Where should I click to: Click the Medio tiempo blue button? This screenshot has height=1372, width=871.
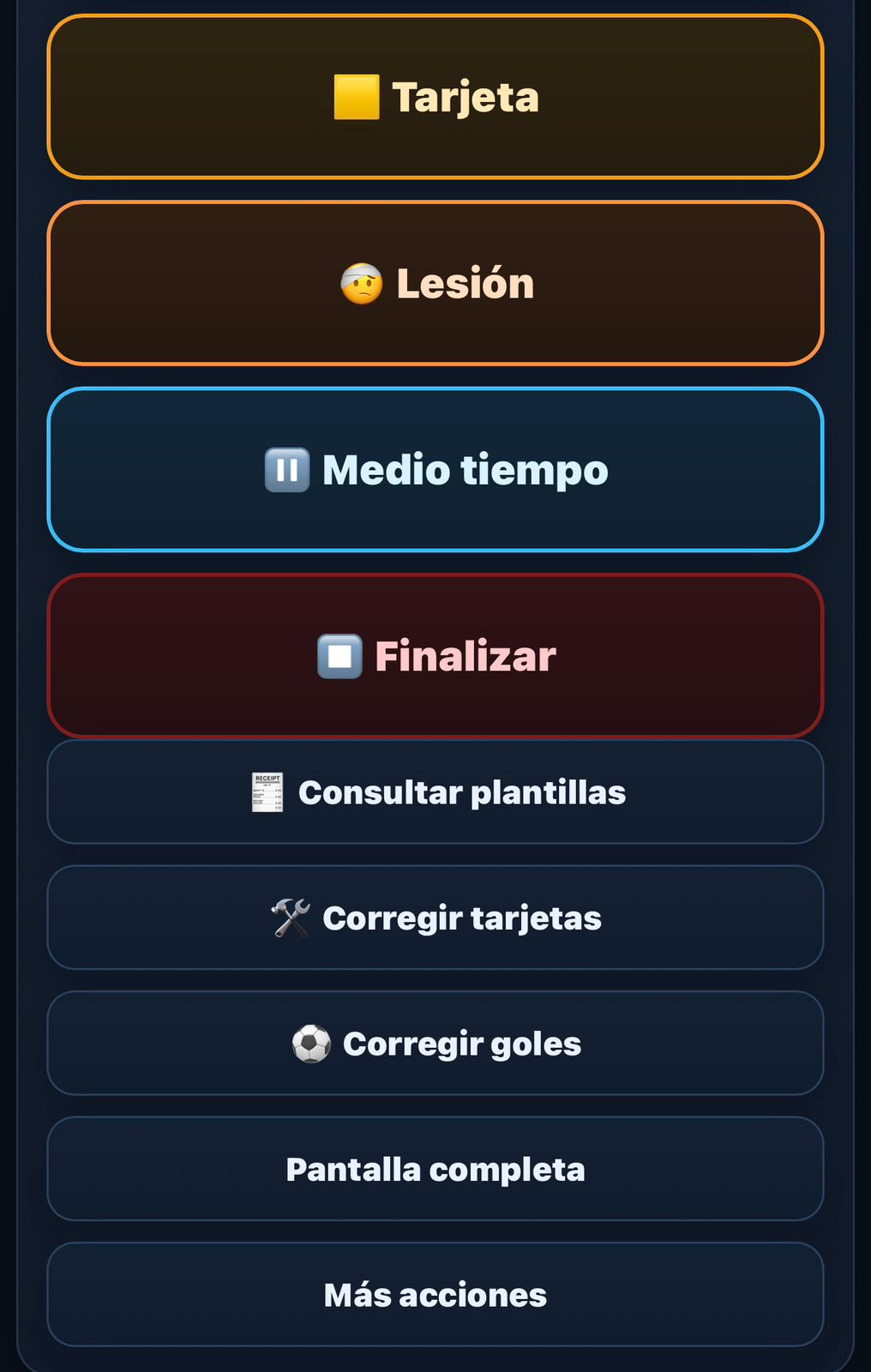click(x=435, y=469)
